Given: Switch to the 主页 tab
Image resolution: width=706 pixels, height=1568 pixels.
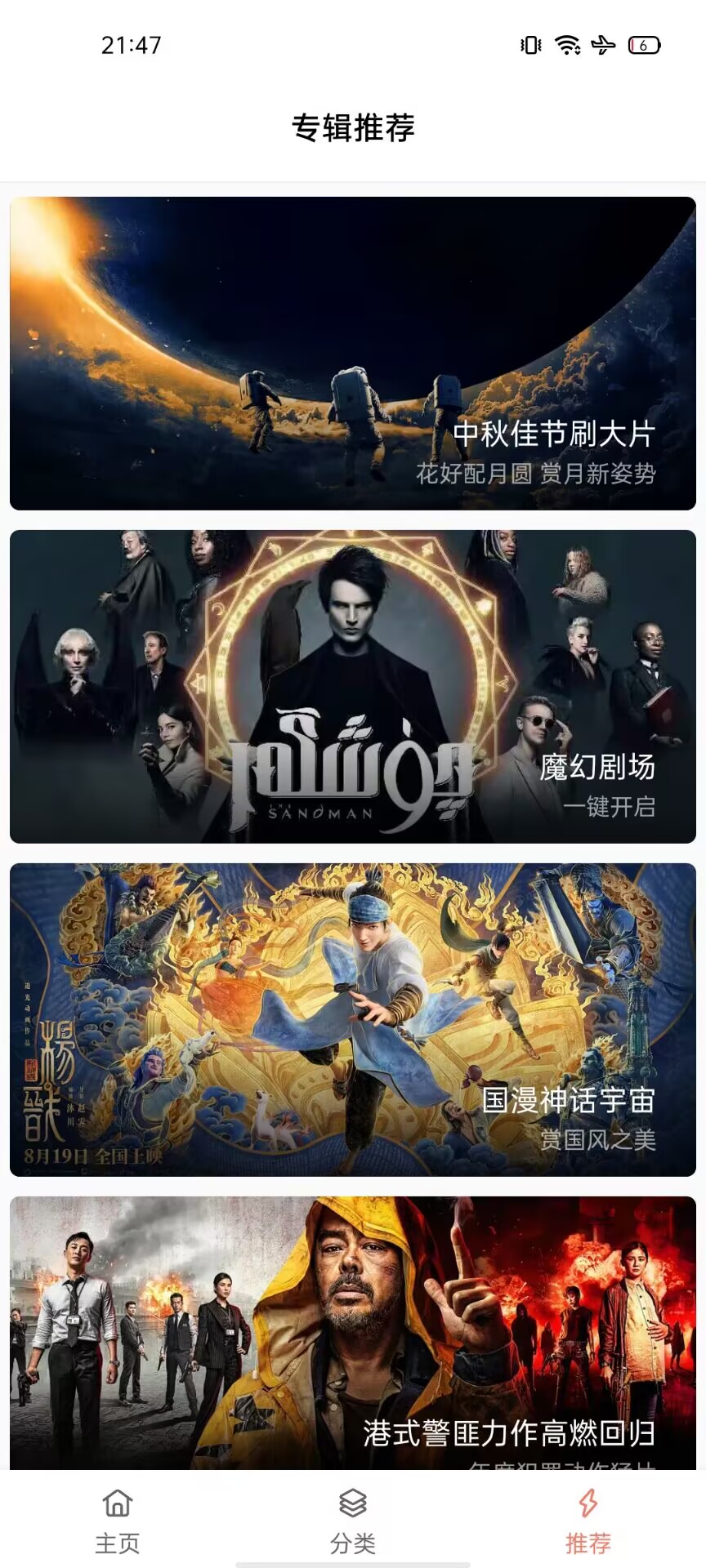Looking at the screenshot, I should pyautogui.click(x=118, y=1521).
